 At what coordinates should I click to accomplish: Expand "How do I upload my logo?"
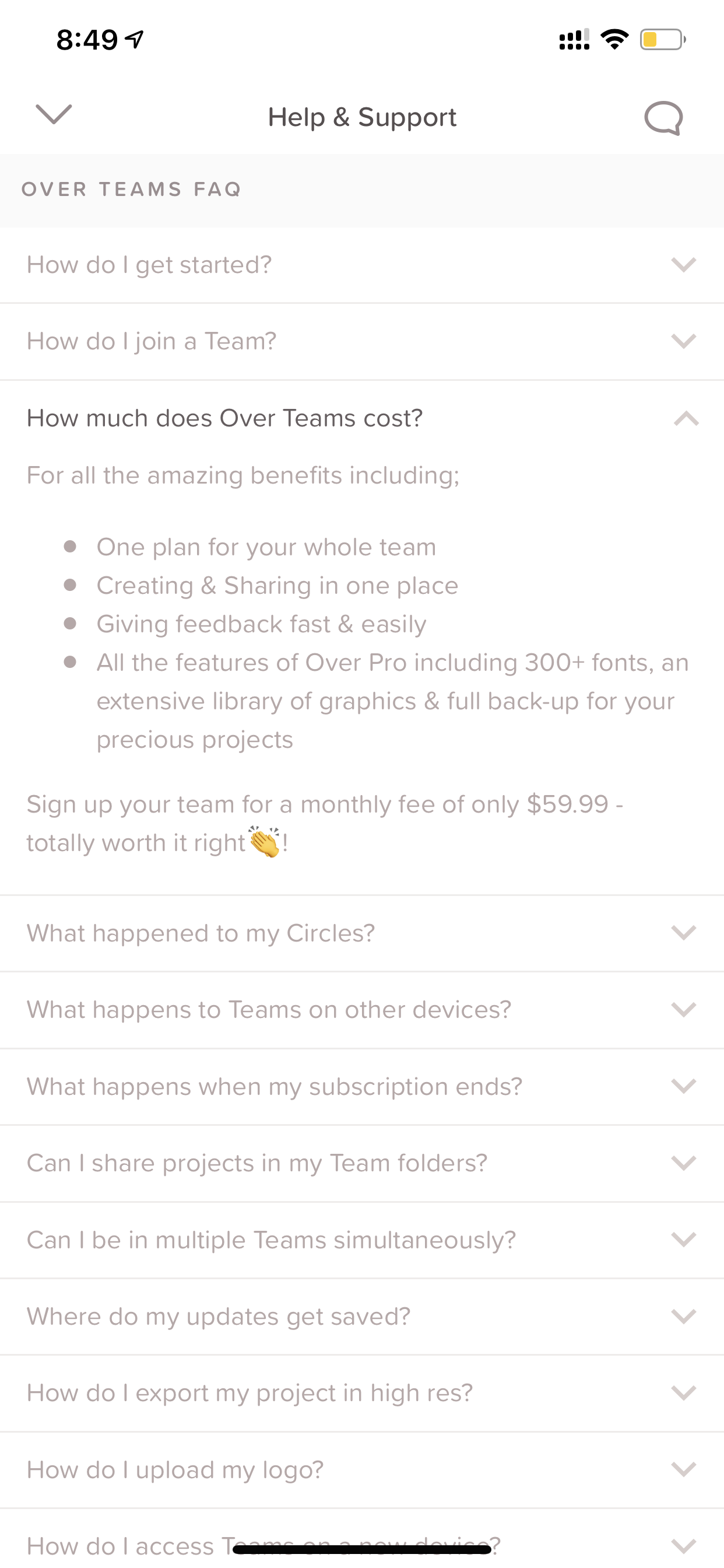(x=362, y=1470)
